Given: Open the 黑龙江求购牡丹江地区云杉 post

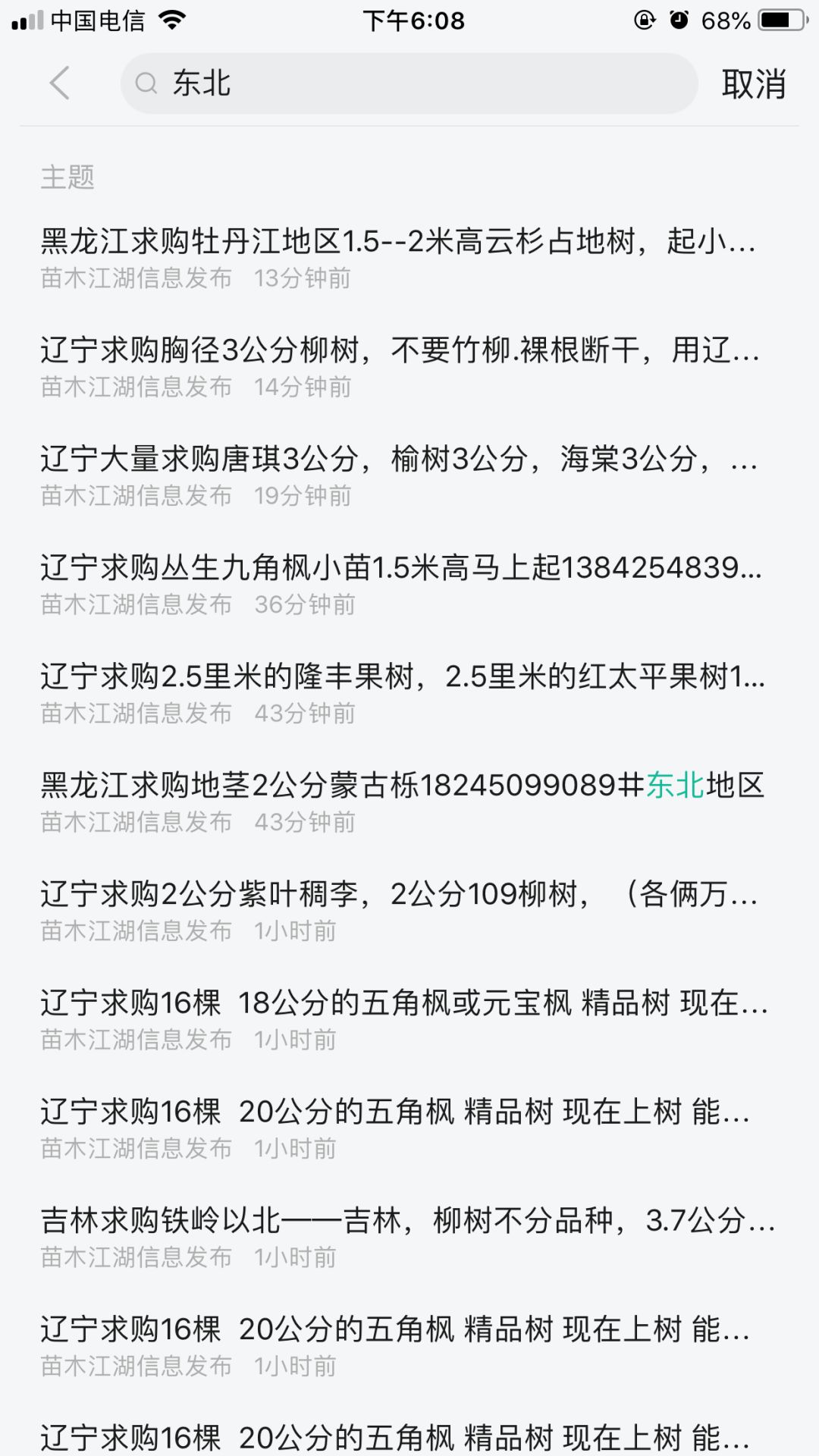Looking at the screenshot, I should pos(409,258).
